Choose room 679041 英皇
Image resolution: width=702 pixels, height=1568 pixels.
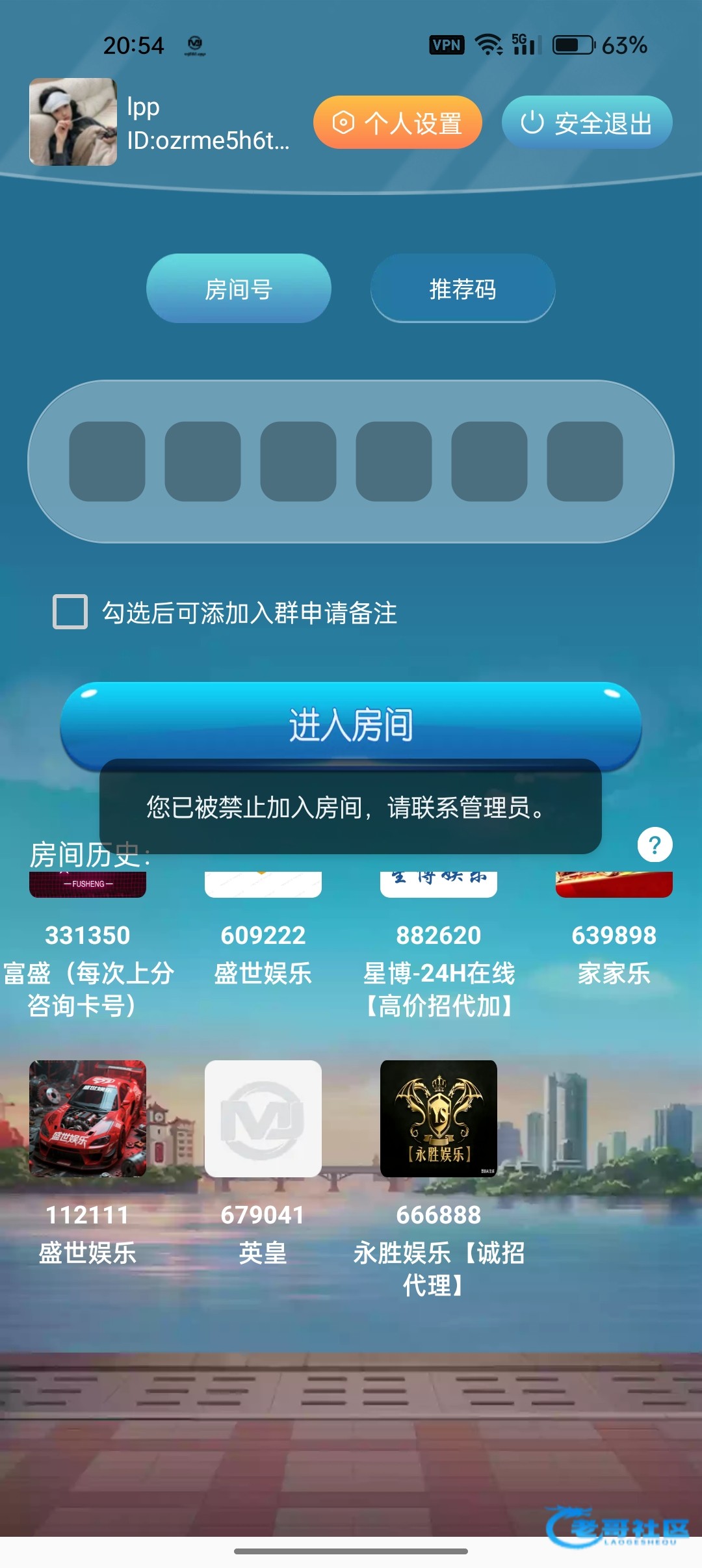coord(263,1119)
